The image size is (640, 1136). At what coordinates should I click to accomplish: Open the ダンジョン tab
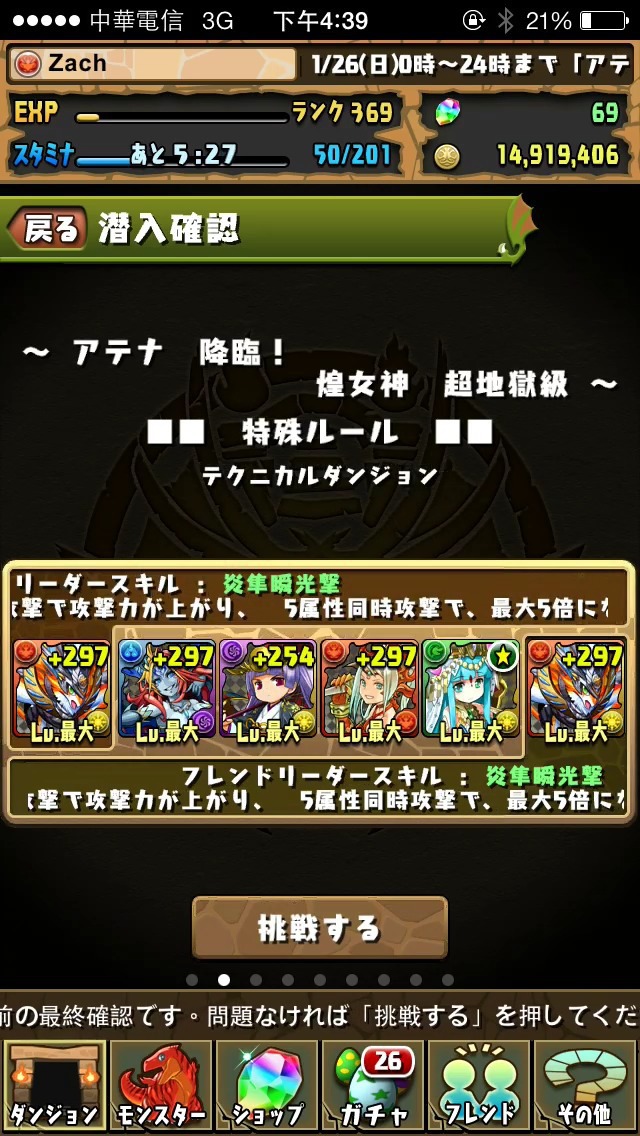[x=54, y=1087]
